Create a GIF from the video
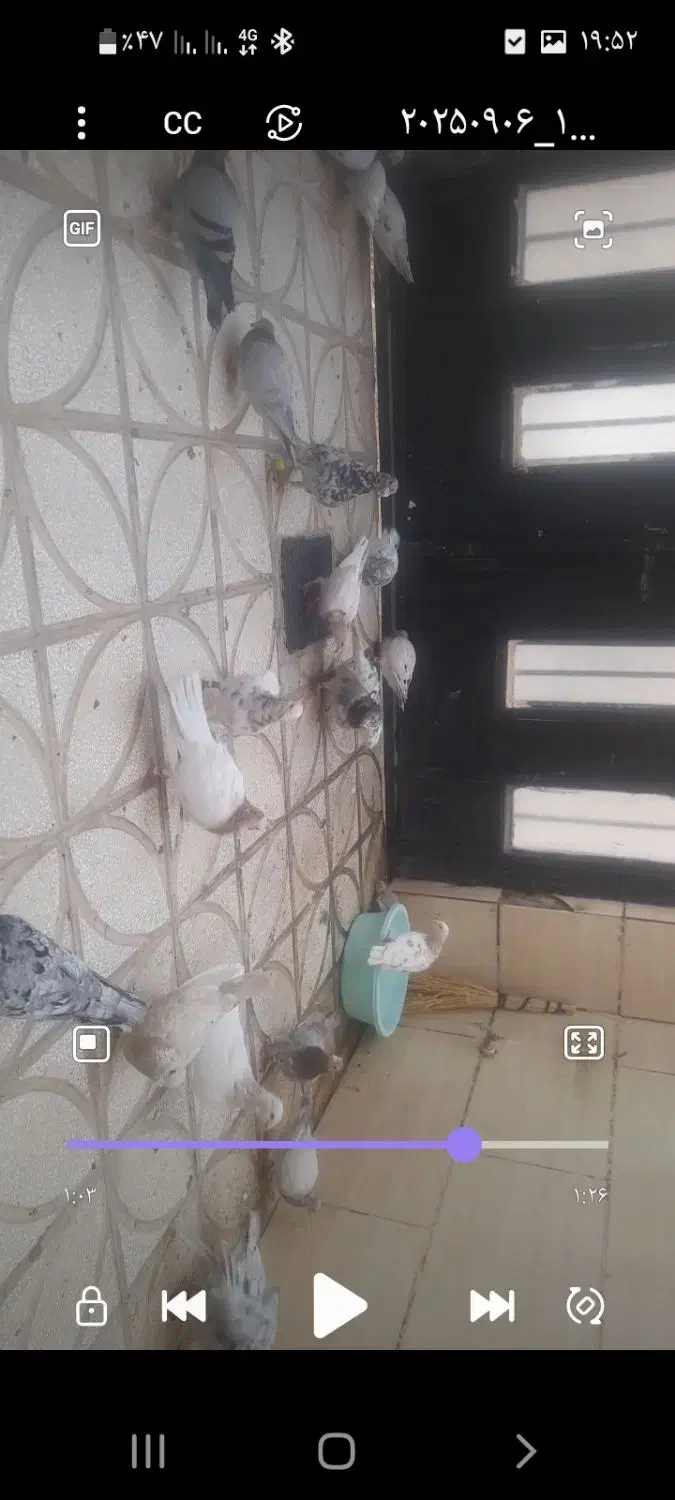This screenshot has height=1500, width=675. coord(82,229)
